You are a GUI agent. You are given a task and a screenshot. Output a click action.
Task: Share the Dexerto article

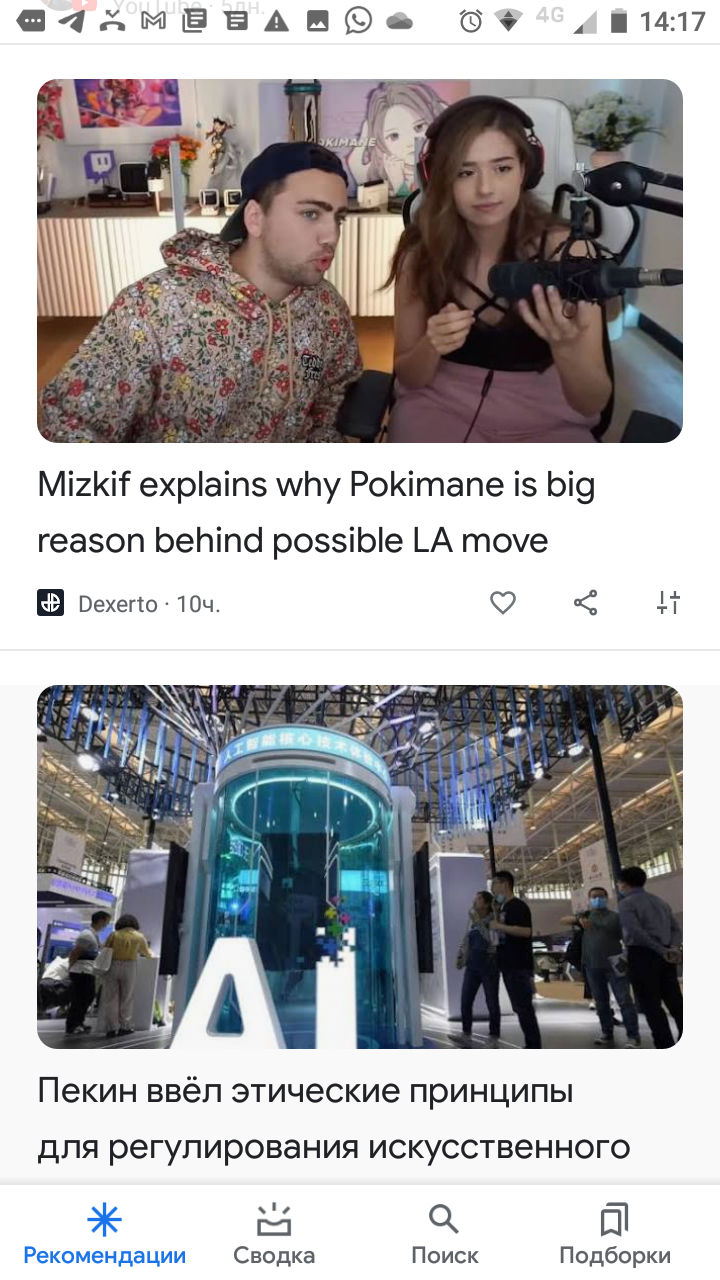tap(586, 603)
